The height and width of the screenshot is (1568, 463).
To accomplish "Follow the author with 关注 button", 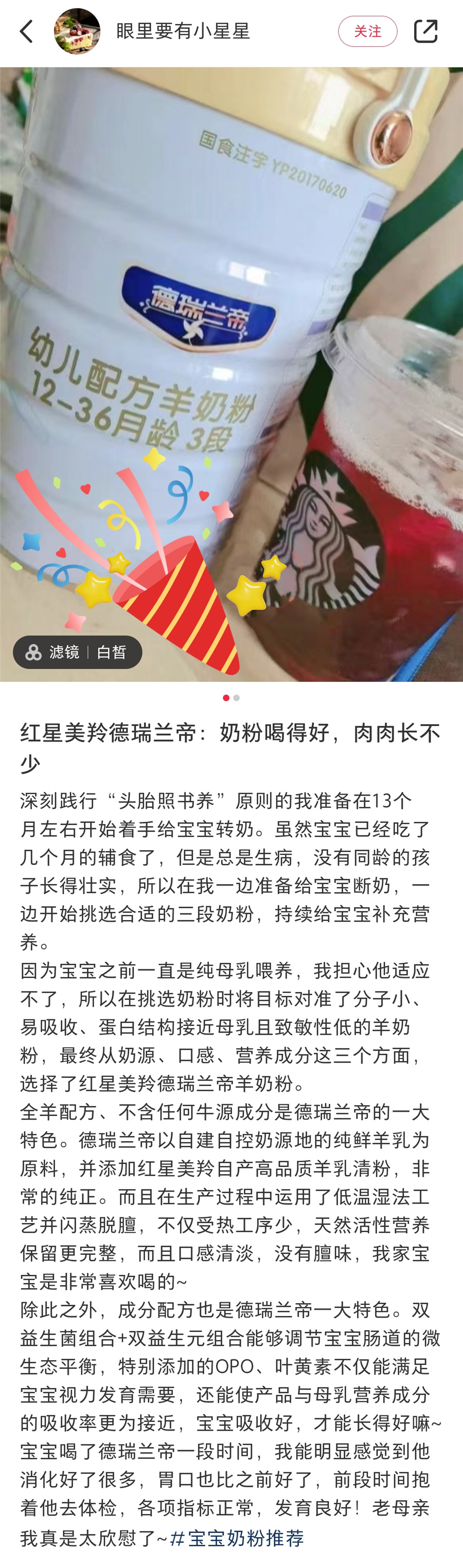I will (x=367, y=32).
